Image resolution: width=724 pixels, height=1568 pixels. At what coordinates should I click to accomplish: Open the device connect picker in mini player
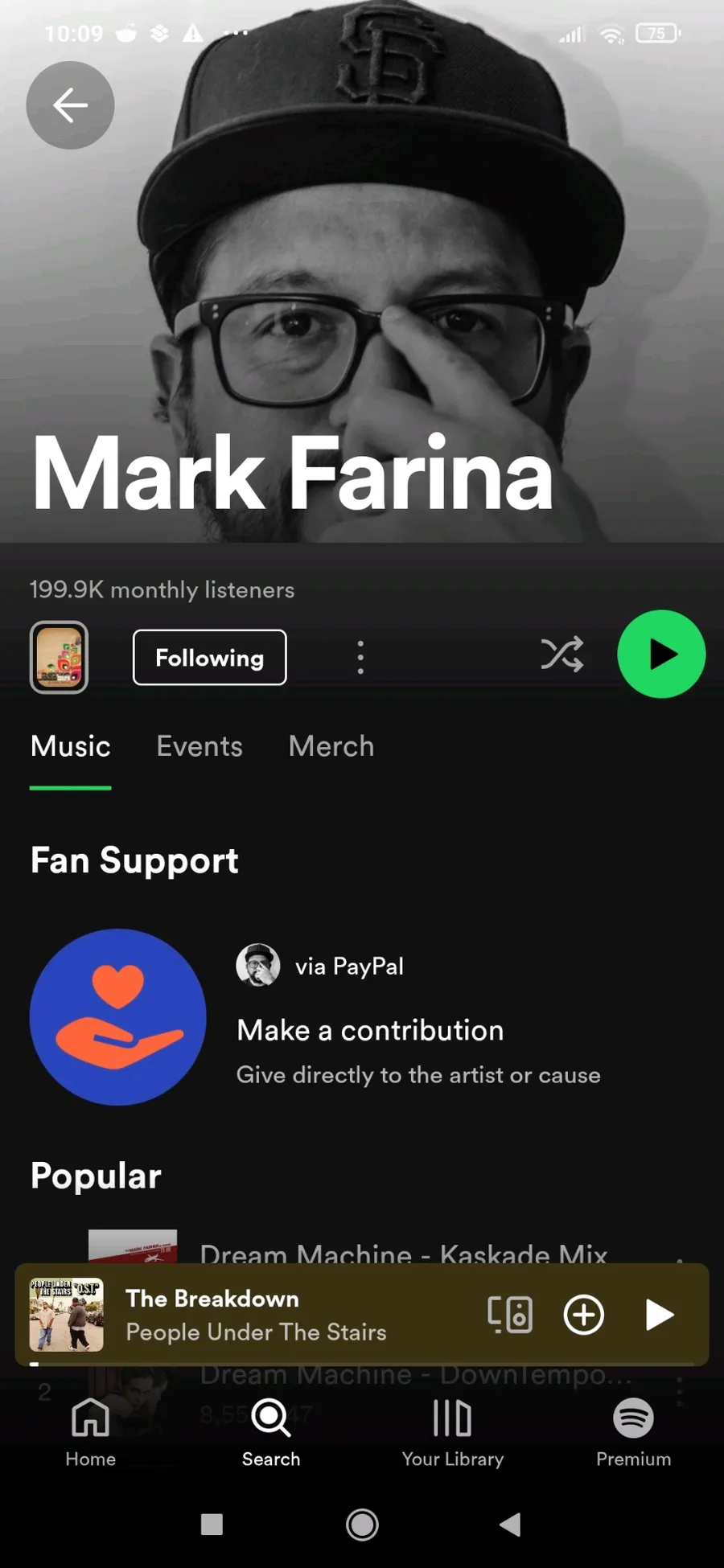click(x=509, y=1316)
